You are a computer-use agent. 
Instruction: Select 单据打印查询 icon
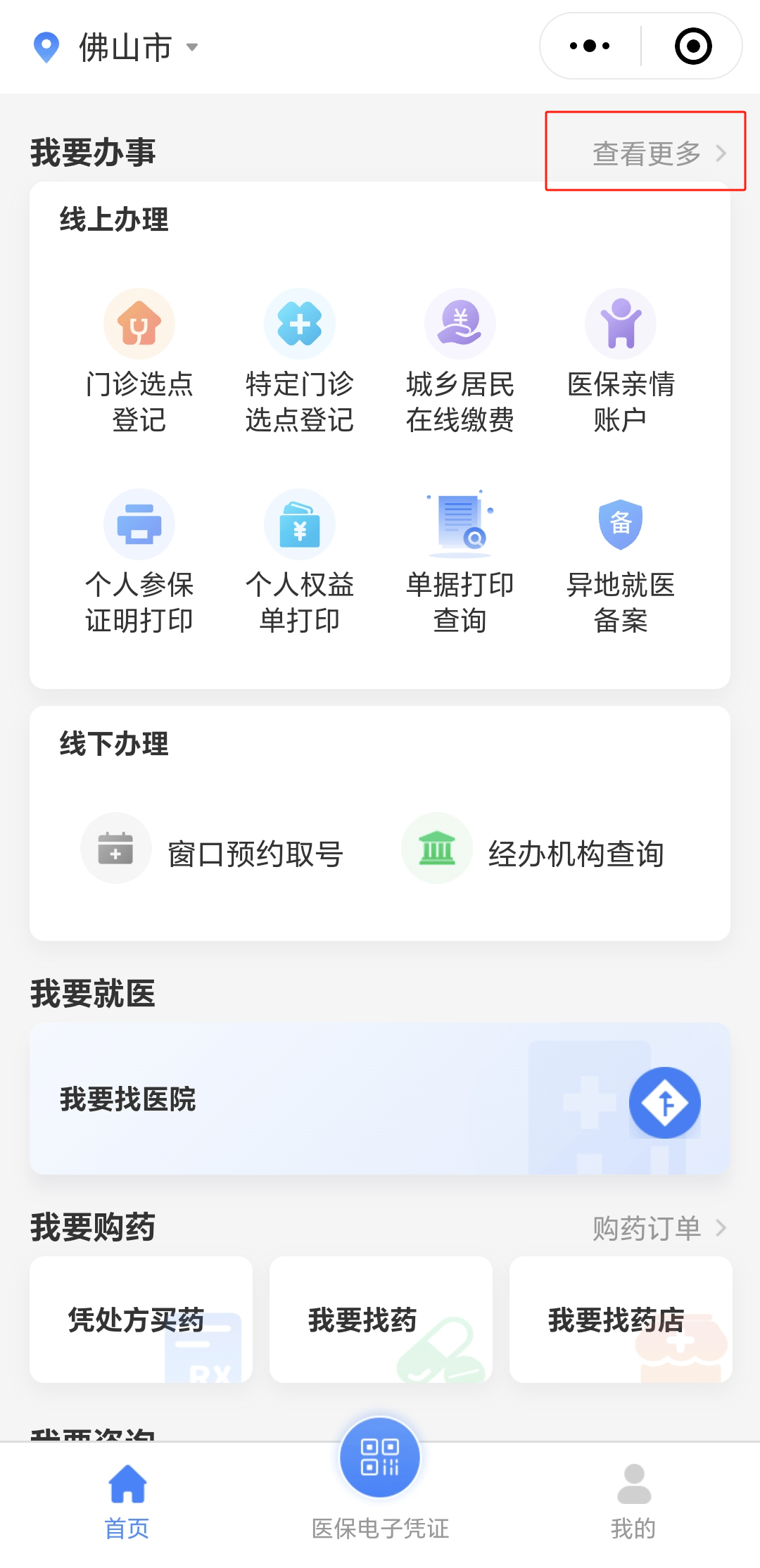[x=460, y=524]
